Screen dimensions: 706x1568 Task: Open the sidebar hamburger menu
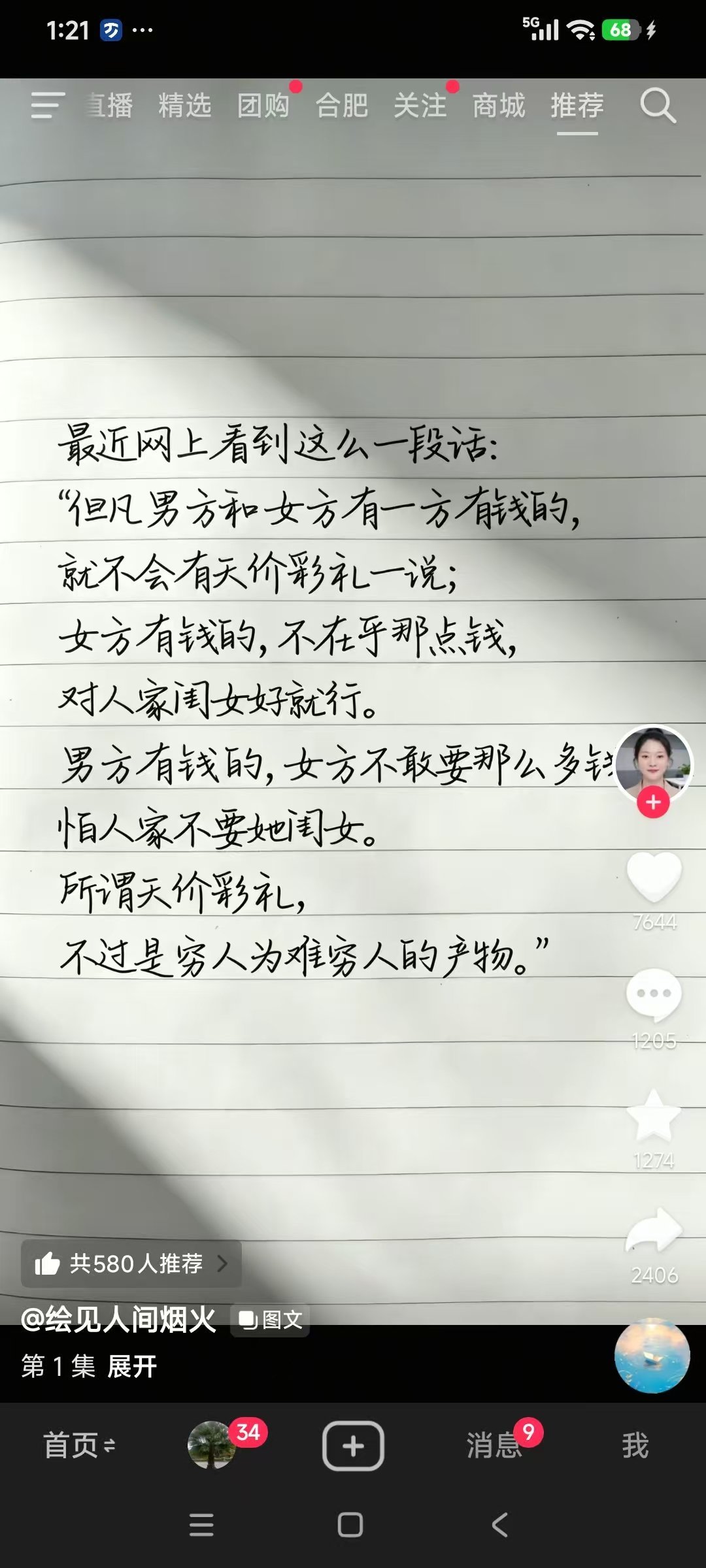(x=46, y=106)
